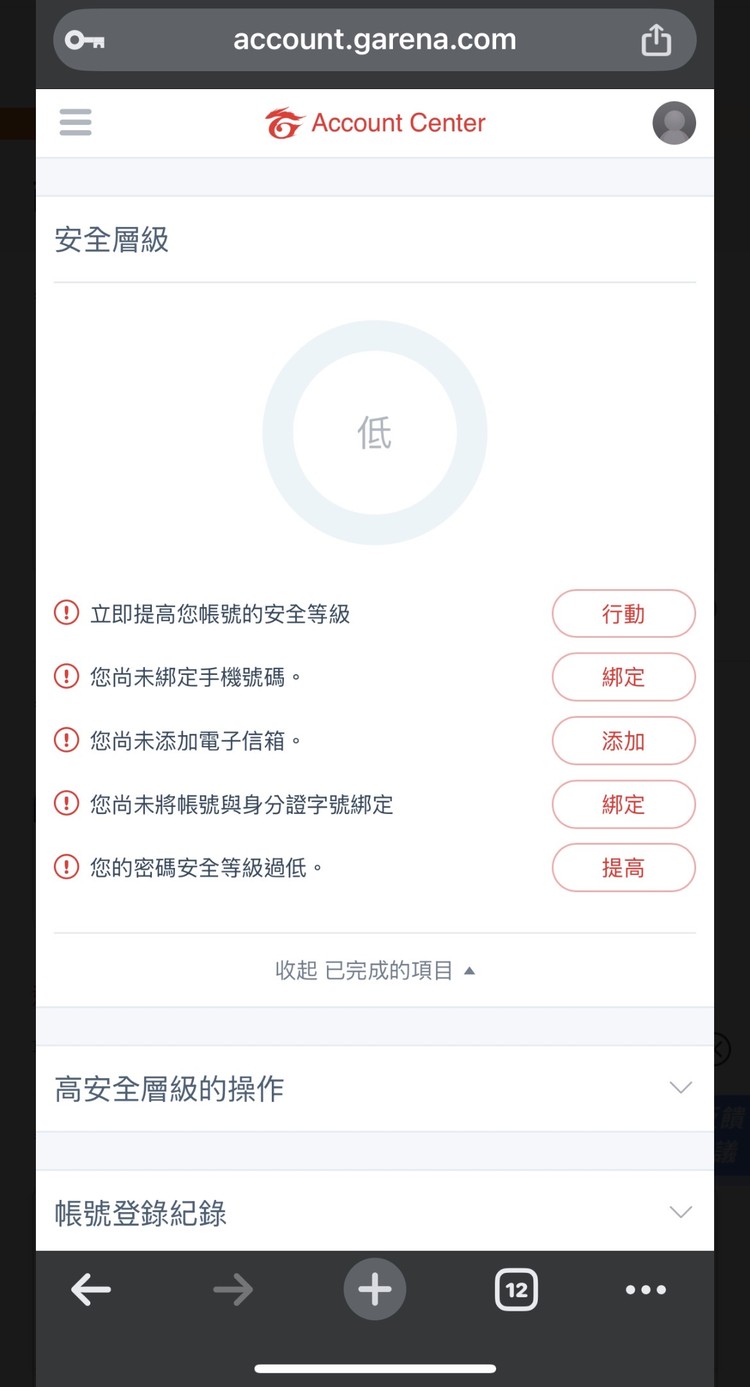Tap the warning icon beside 您尚未綁定手機號碼

[x=66, y=677]
